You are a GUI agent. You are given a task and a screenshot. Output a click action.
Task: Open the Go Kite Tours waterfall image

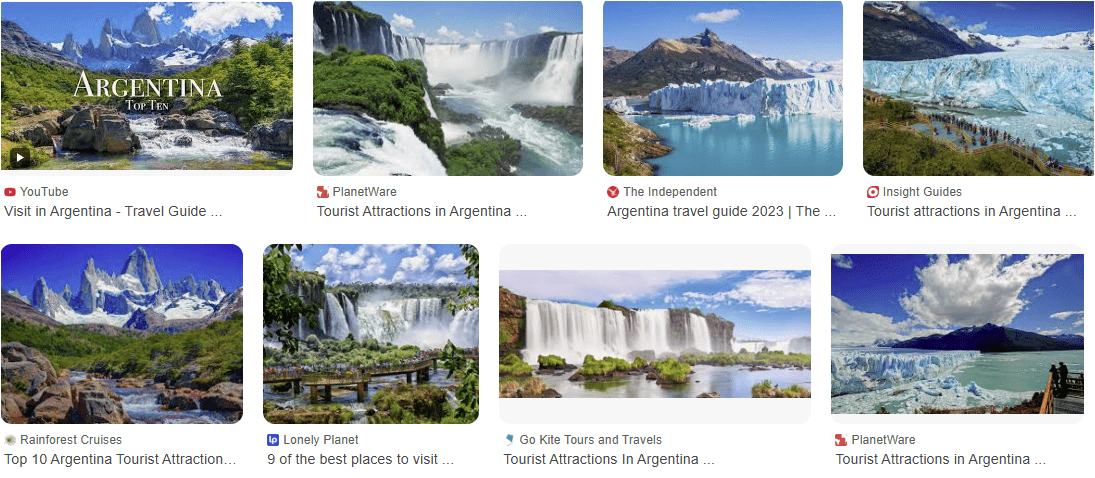pyautogui.click(x=654, y=334)
